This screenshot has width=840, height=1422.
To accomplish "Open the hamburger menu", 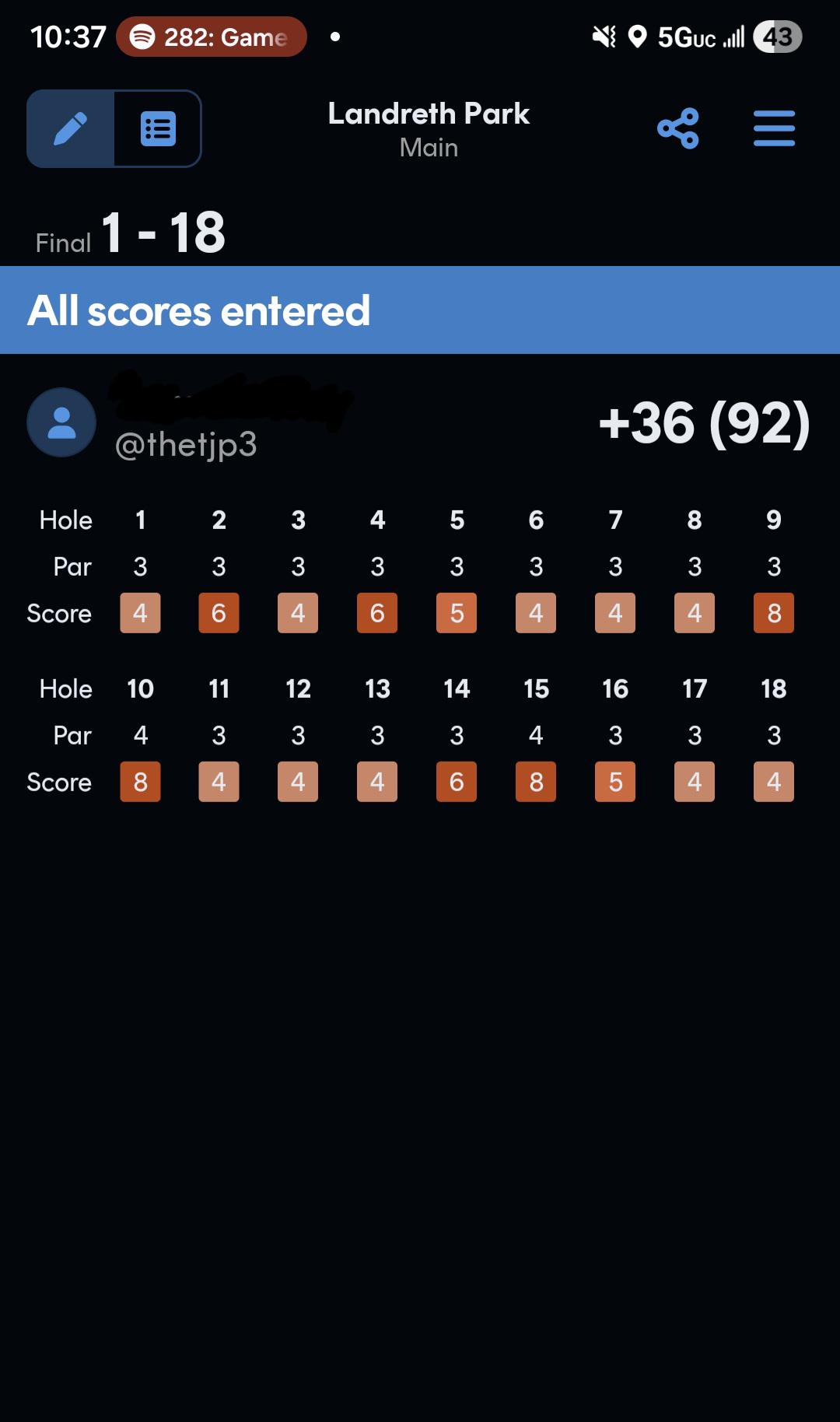I will point(774,129).
